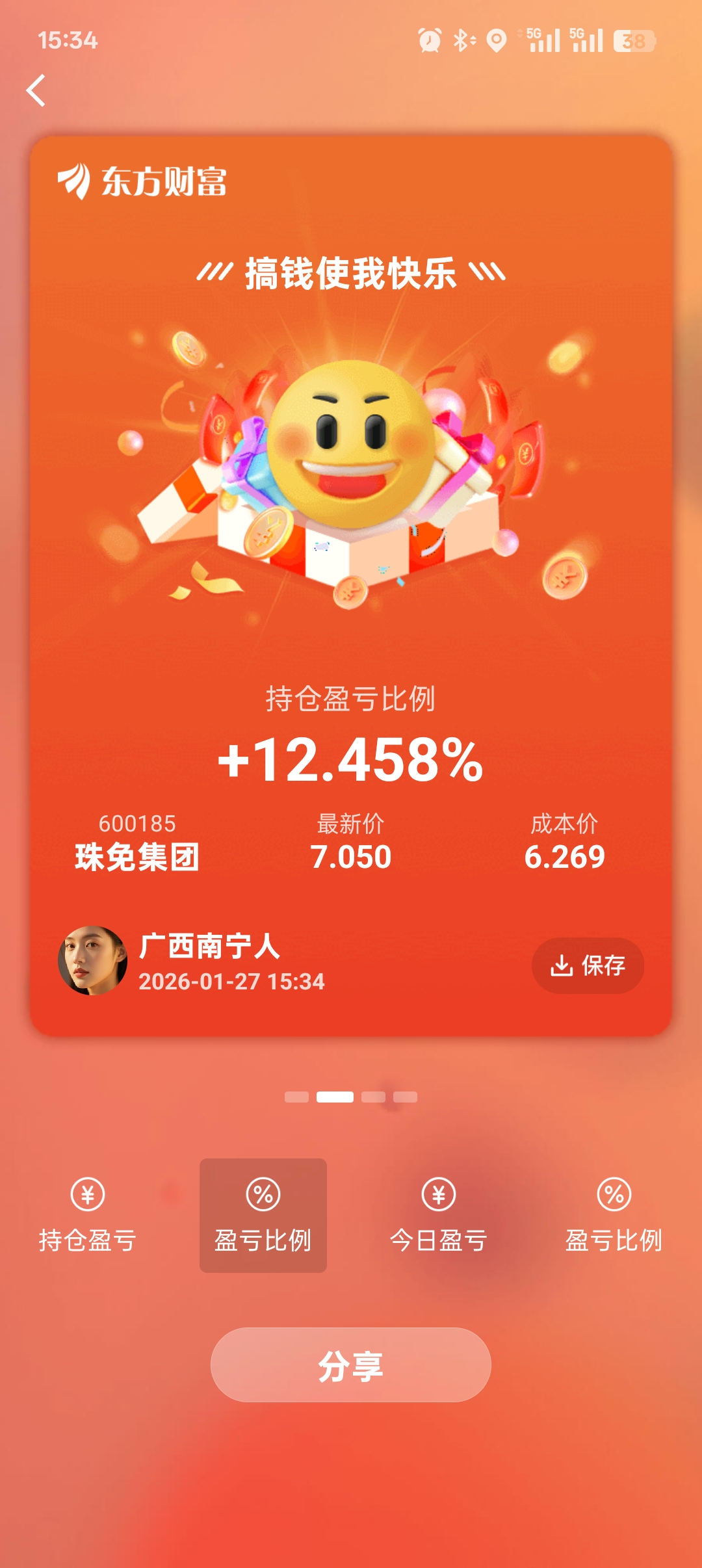This screenshot has height=1568, width=702.
Task: Tap the 保存 save button
Action: [587, 967]
